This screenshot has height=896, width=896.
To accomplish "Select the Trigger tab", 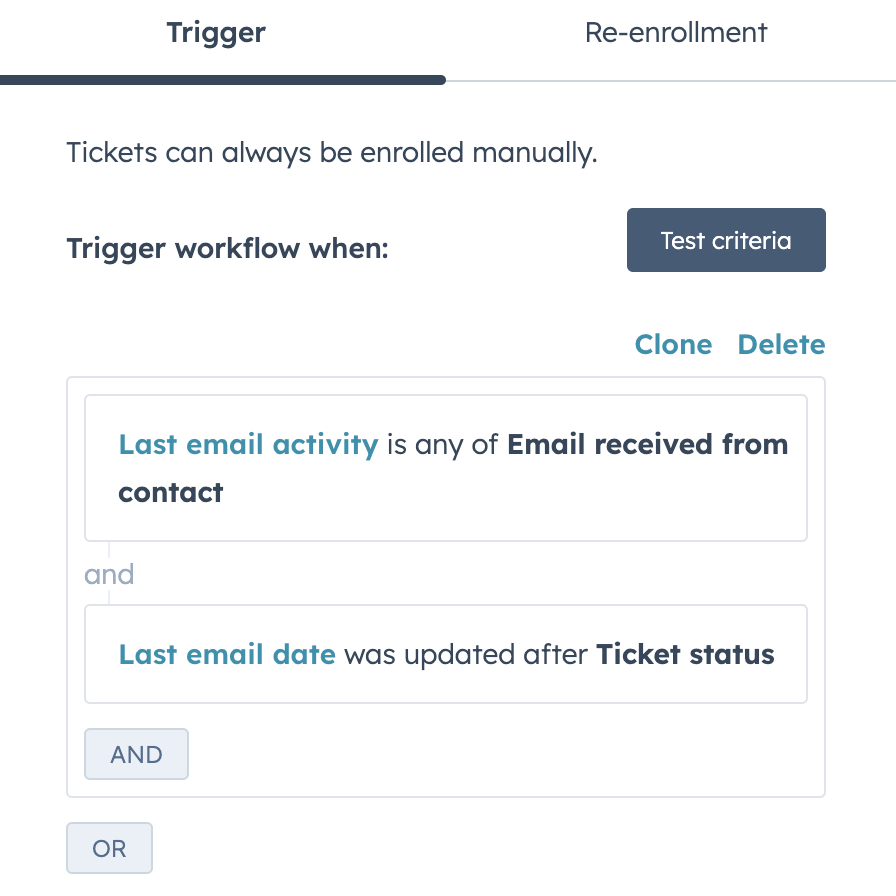I will pyautogui.click(x=216, y=32).
